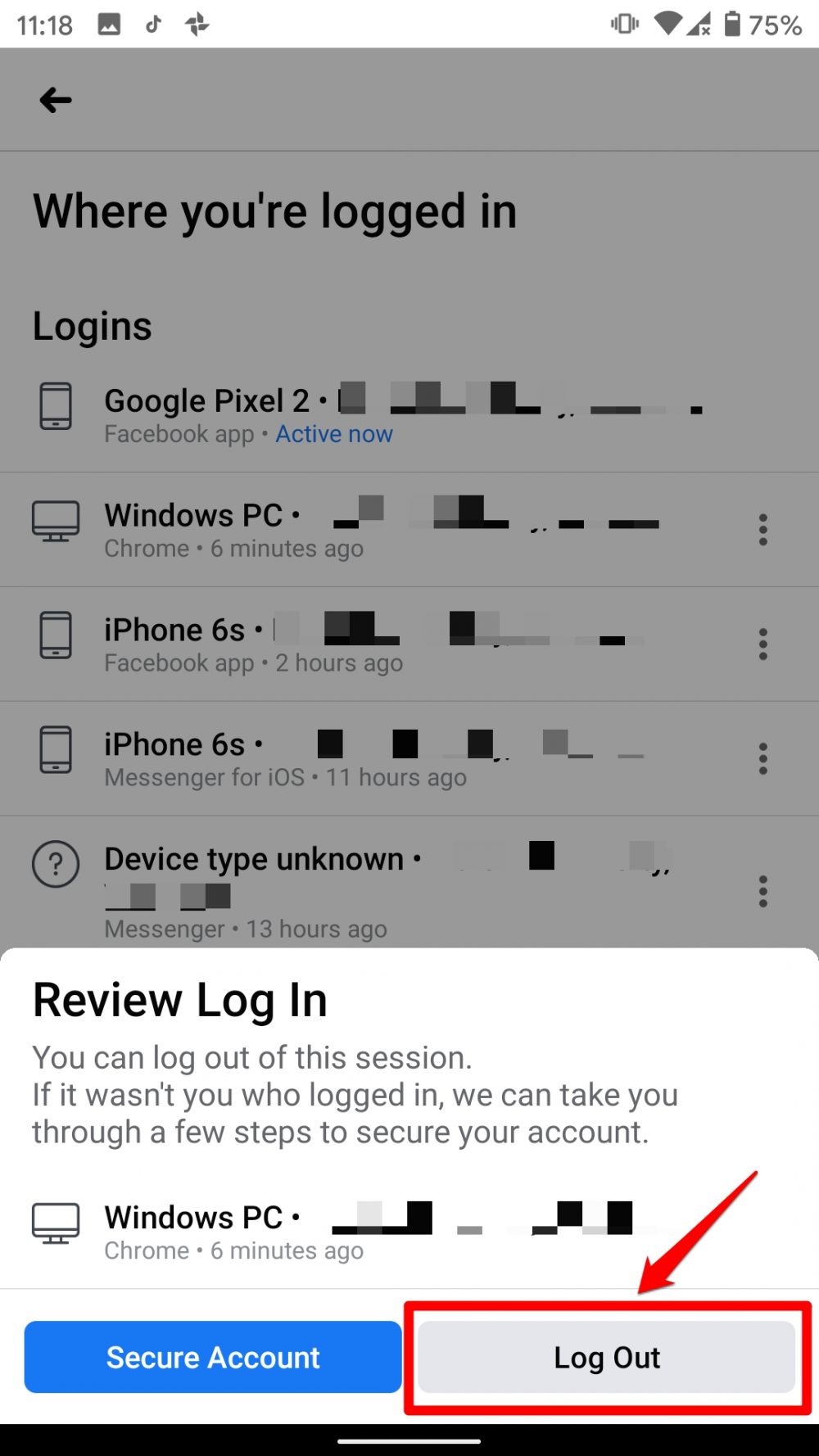
Task: Open the three-dot menu for the iPhone 6s Facebook session
Action: pyautogui.click(x=762, y=644)
